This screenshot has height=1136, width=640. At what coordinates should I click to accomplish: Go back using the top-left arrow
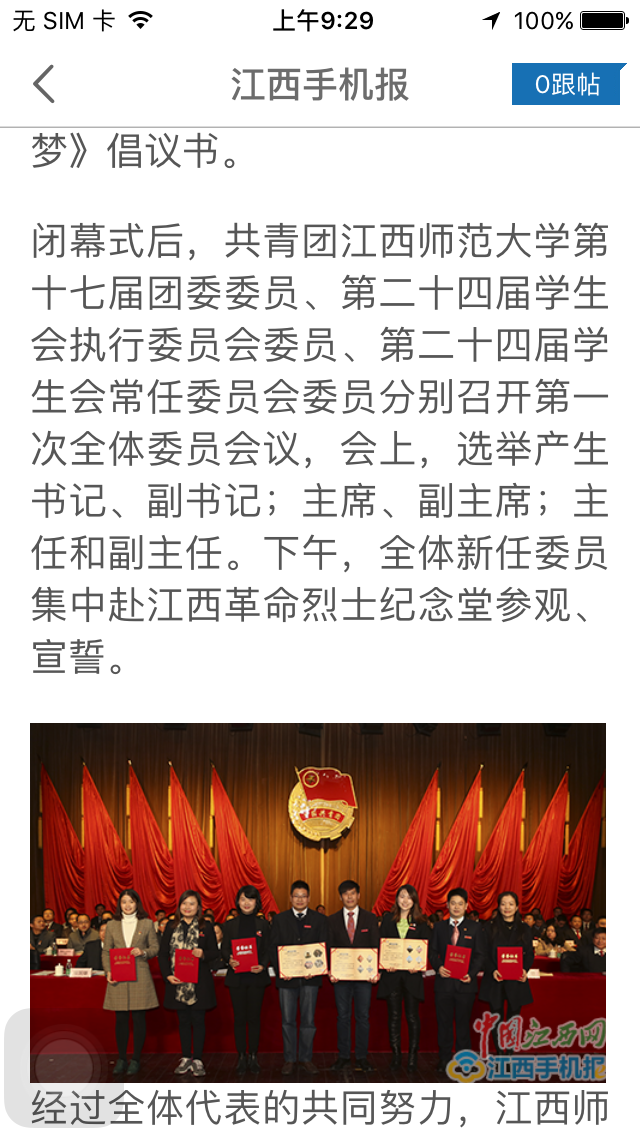pos(44,85)
